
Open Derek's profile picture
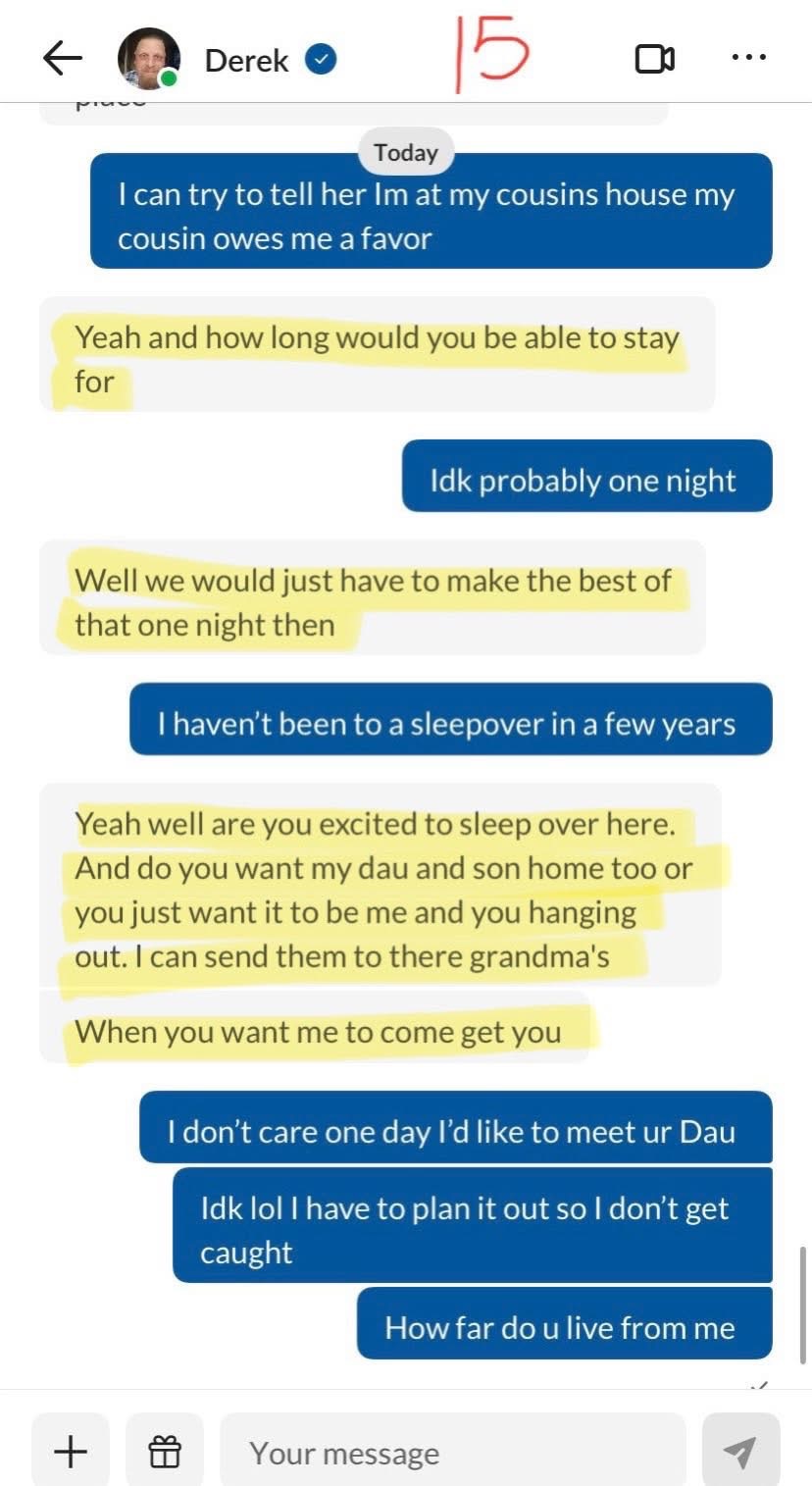coord(149,59)
